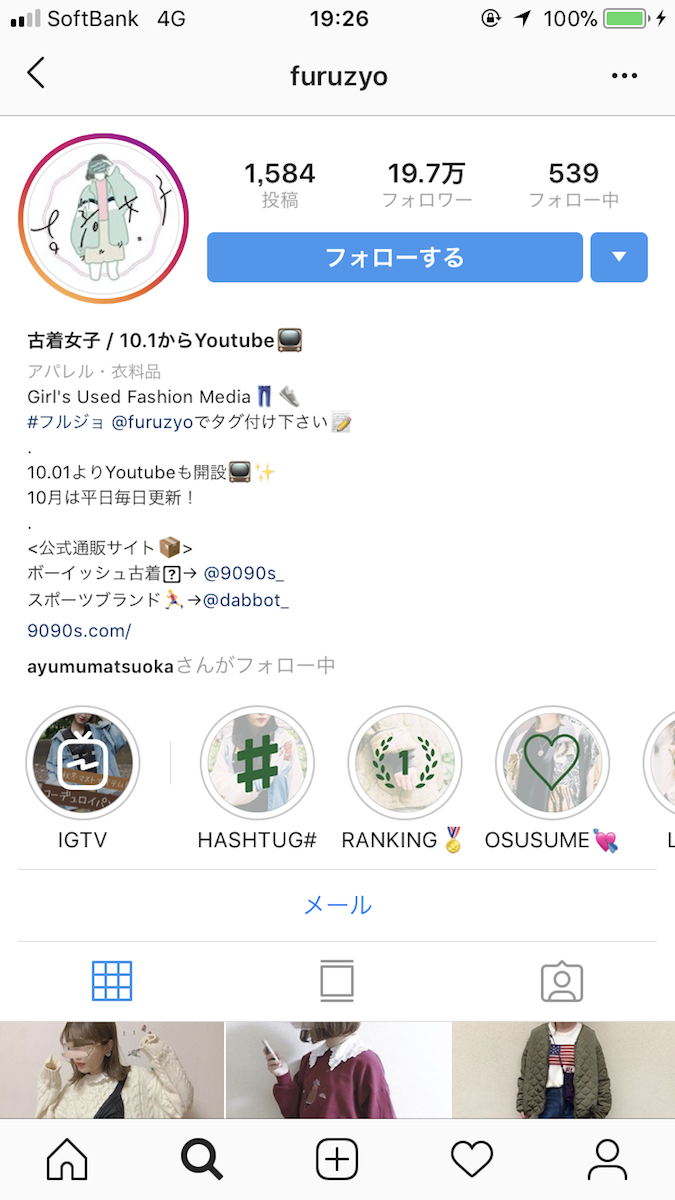
Task: Open the HASHTUG# story highlight
Action: pyautogui.click(x=257, y=764)
